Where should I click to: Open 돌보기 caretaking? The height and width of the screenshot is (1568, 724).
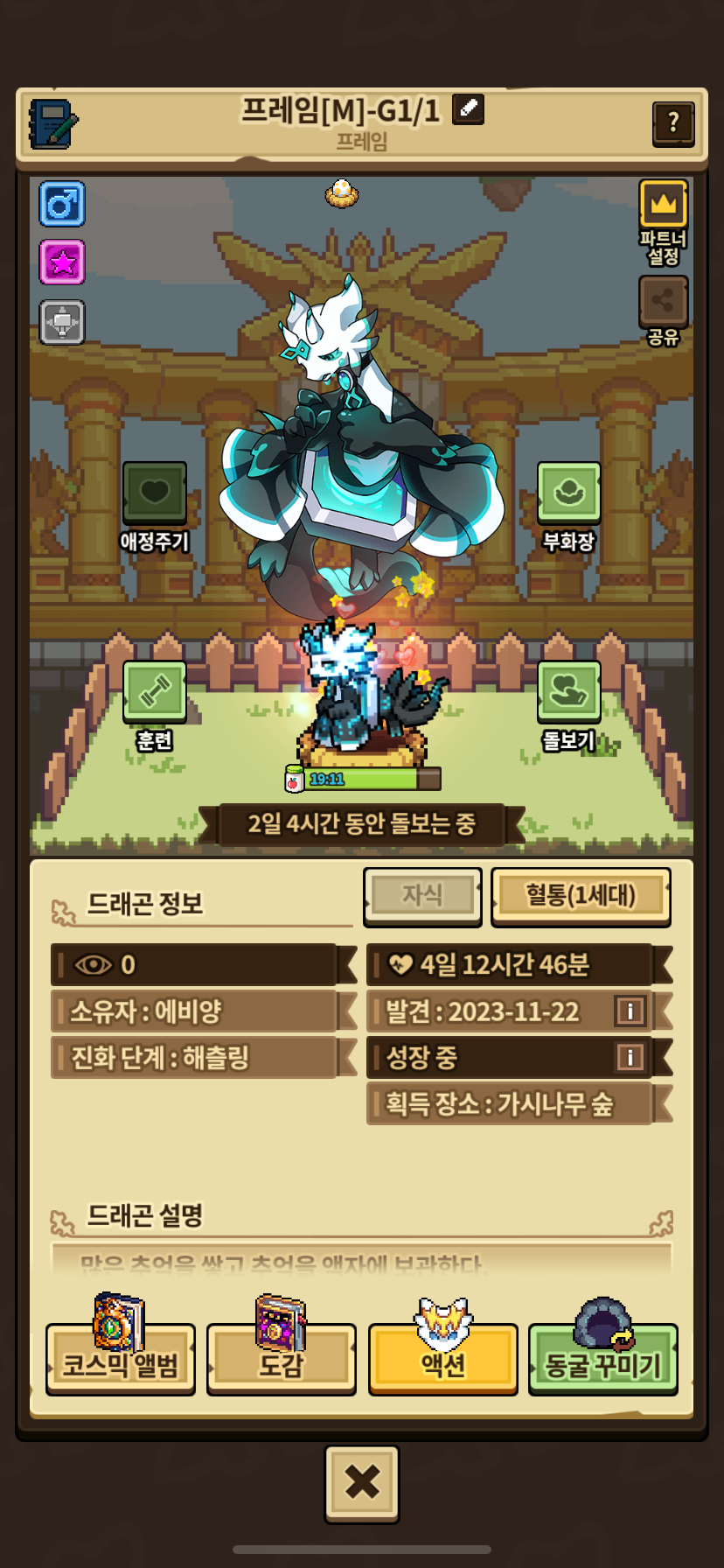tap(568, 705)
